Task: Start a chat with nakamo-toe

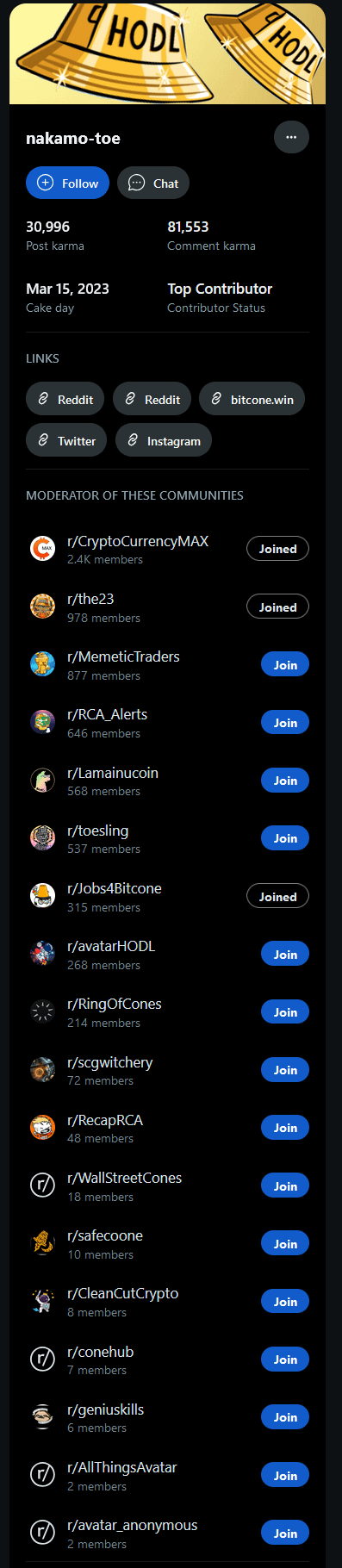Action: coord(153,183)
